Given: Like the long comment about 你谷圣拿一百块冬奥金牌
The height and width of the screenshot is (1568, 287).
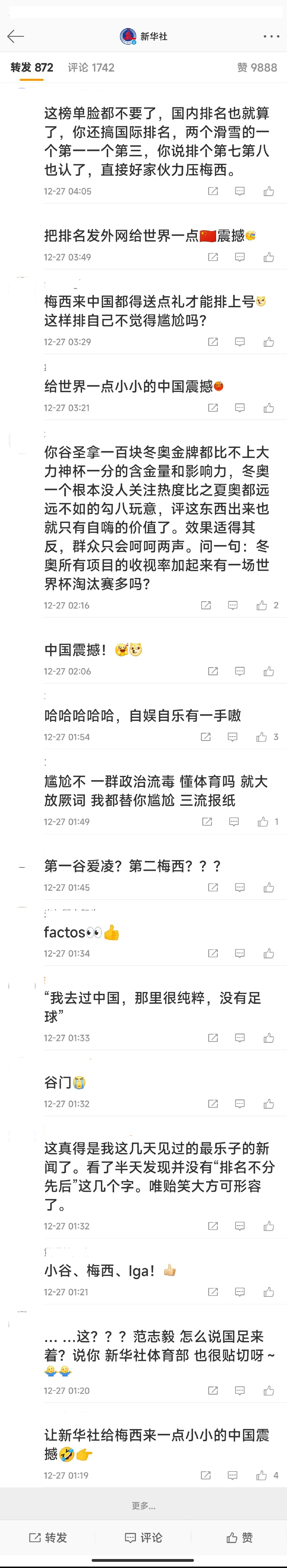Looking at the screenshot, I should point(263,605).
